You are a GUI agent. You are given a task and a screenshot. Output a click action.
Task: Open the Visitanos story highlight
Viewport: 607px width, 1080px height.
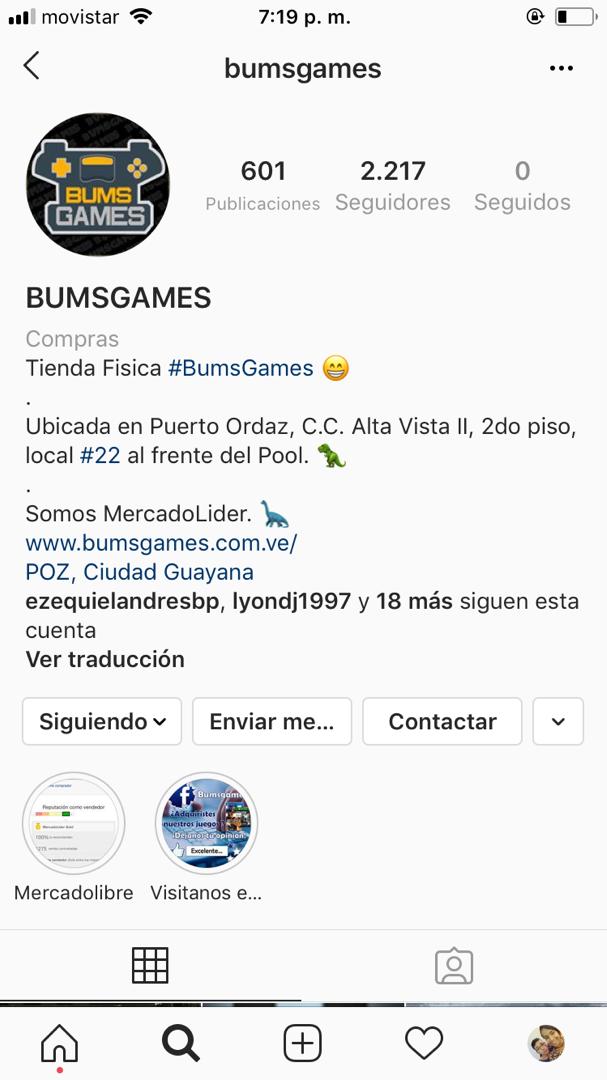point(207,823)
